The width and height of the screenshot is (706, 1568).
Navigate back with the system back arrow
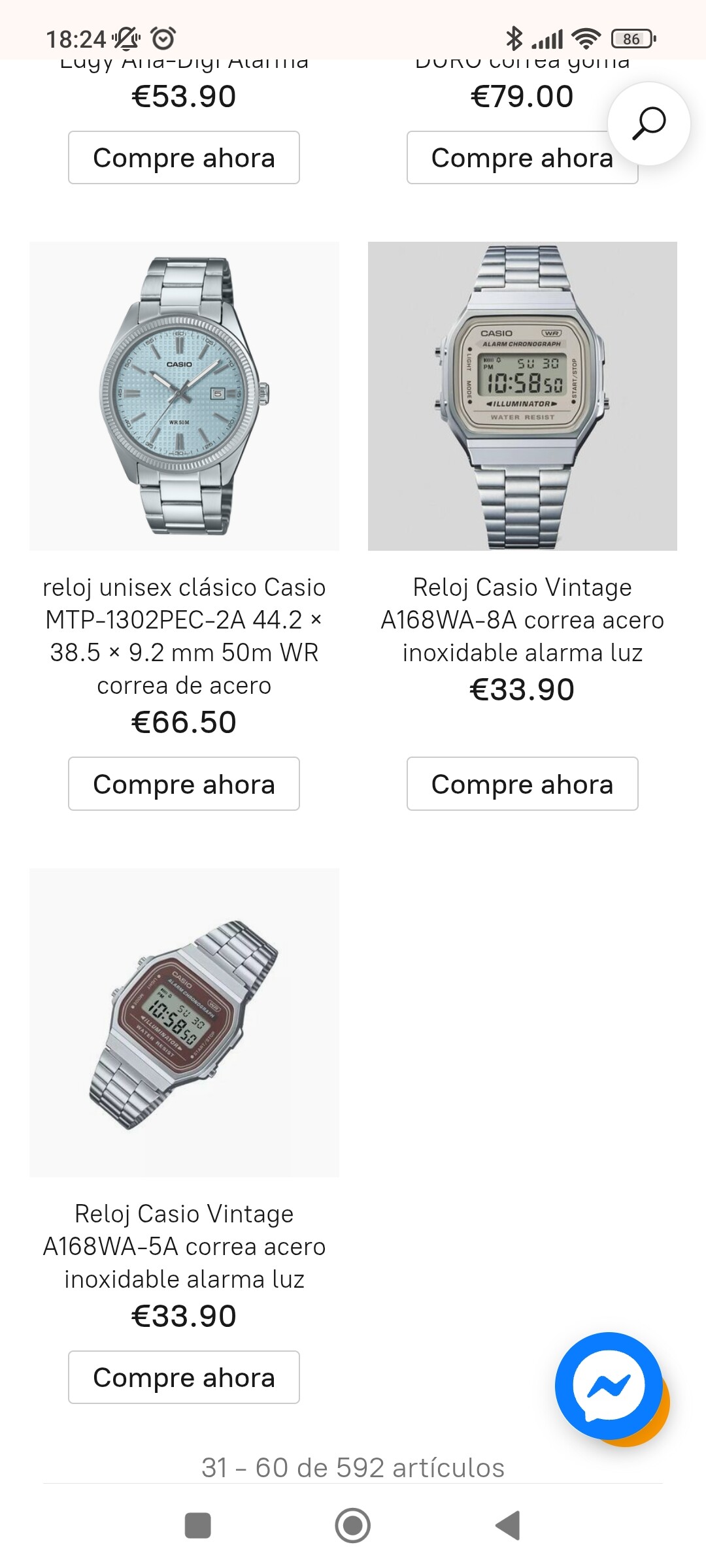[x=508, y=1526]
